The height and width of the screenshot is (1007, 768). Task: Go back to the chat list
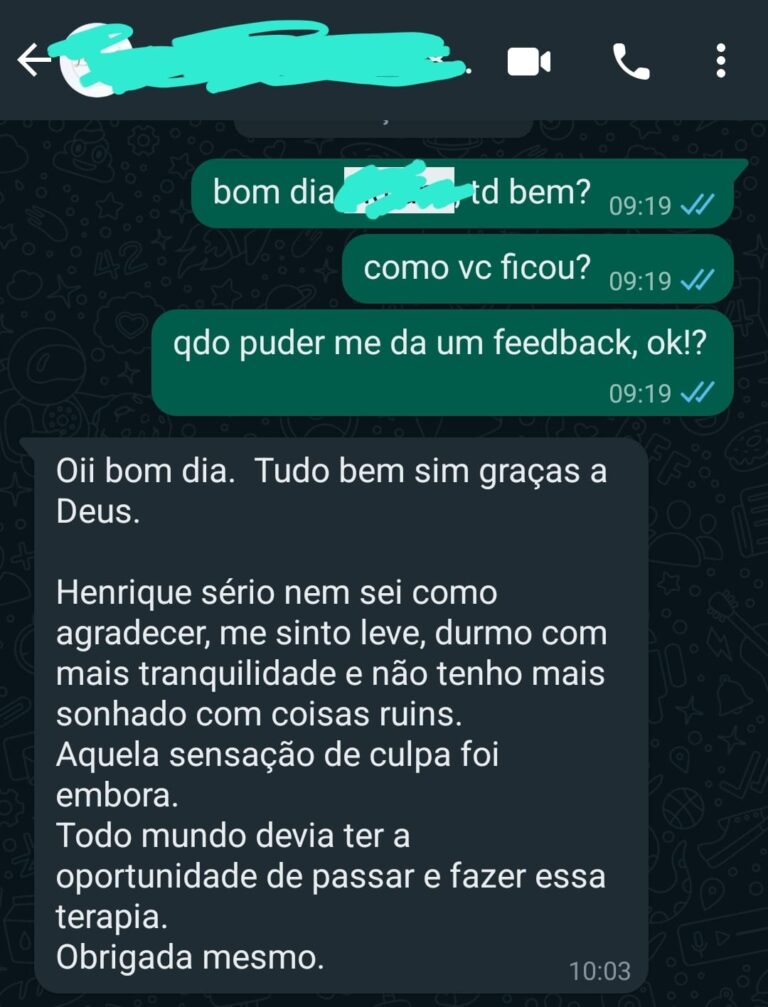pos(33,62)
